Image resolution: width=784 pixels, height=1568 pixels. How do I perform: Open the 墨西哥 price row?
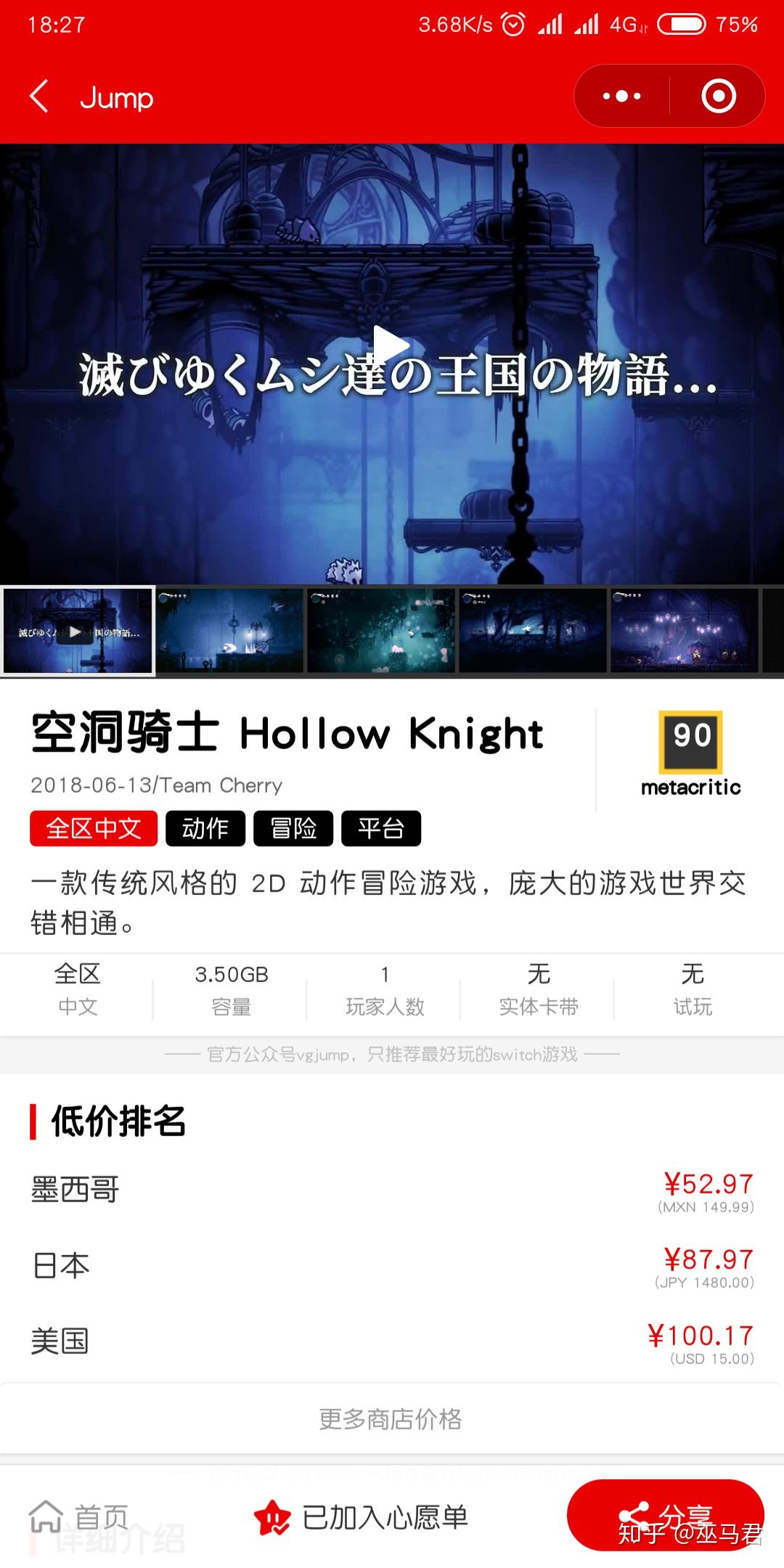click(392, 1191)
